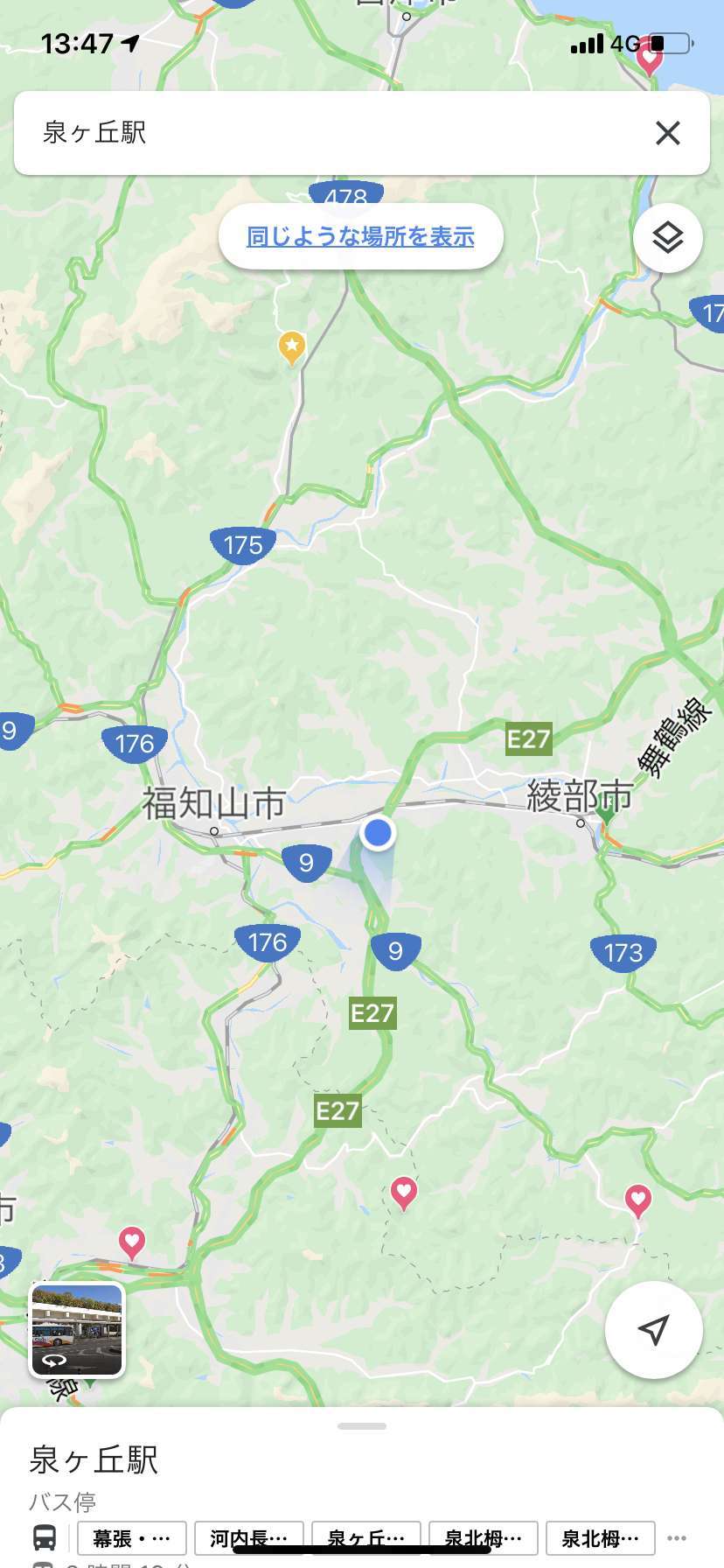The image size is (724, 1568).
Task: Select the 河内長 bus route chip
Action: coord(249,1538)
